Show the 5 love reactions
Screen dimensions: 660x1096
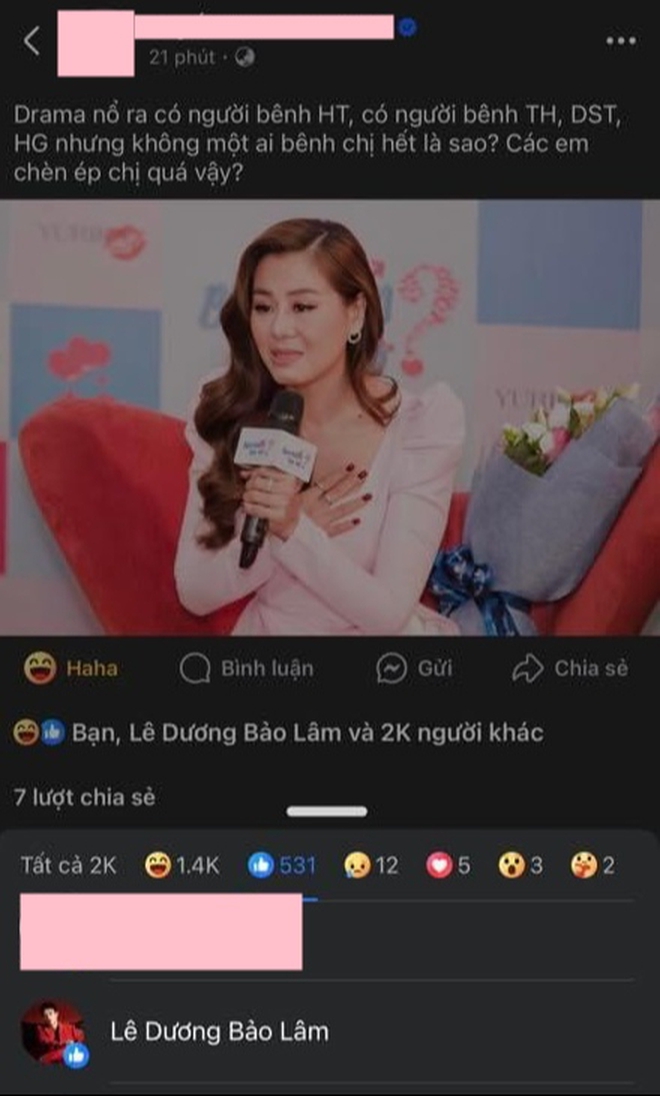pos(448,865)
